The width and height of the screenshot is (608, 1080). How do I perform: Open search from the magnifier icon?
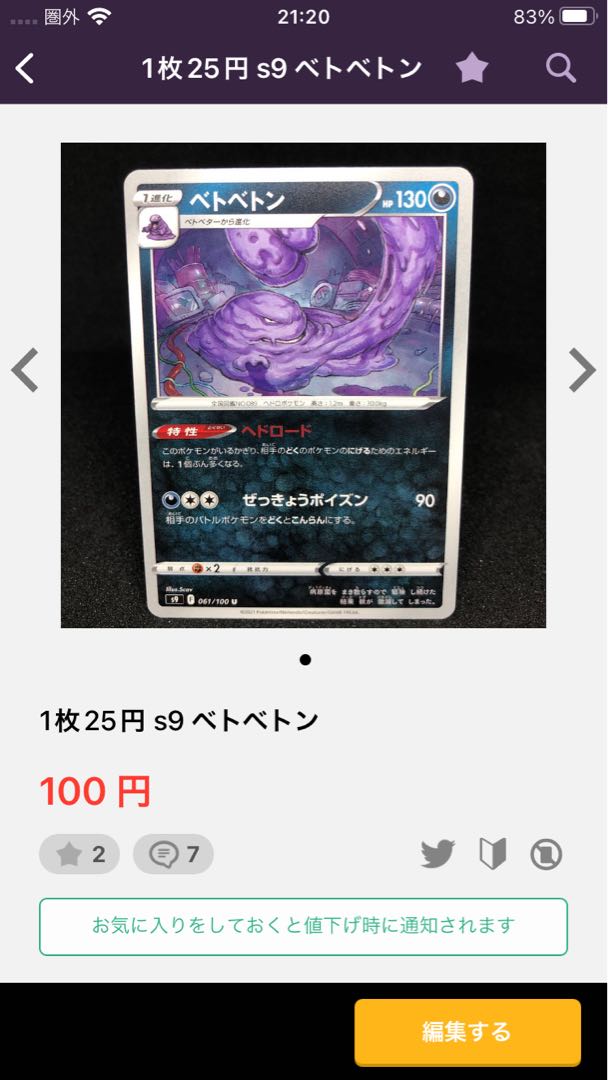click(x=561, y=68)
